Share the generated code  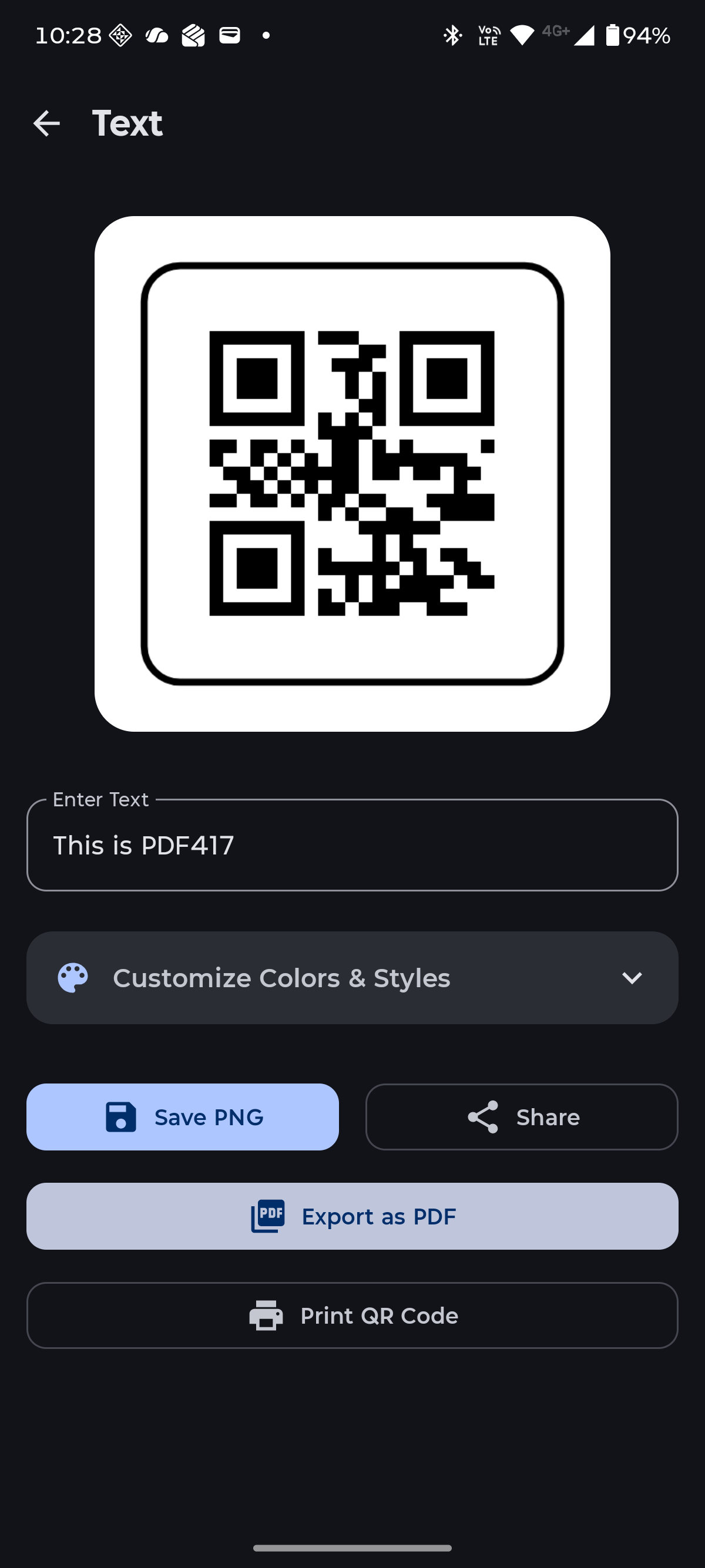click(521, 1117)
